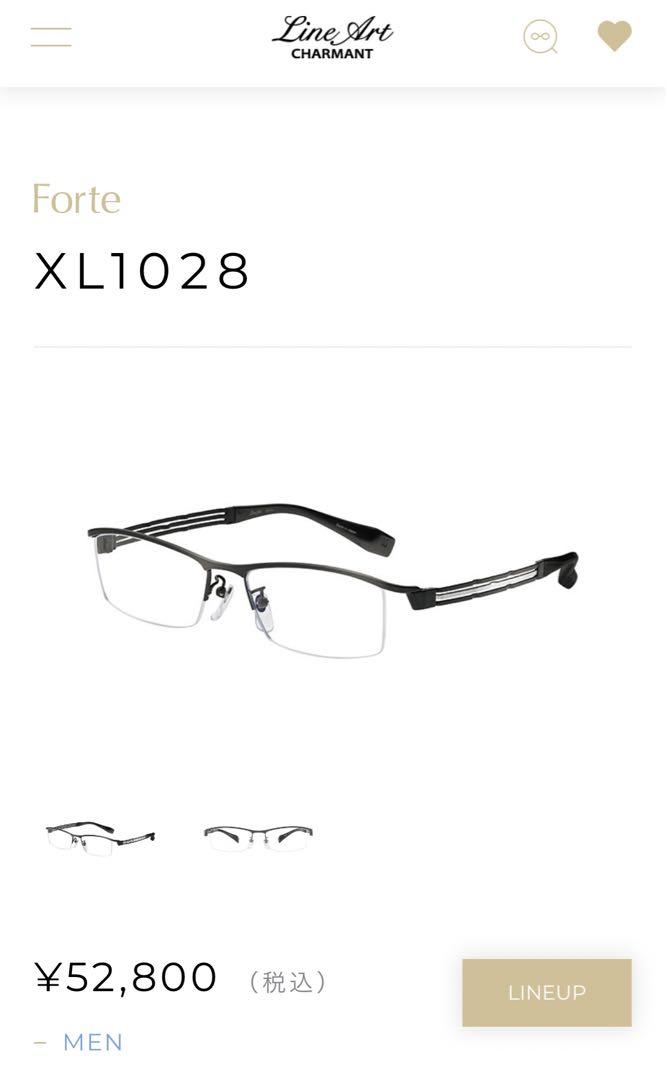Select the angled-view glasses thumbnail
666x1080 pixels.
101,838
